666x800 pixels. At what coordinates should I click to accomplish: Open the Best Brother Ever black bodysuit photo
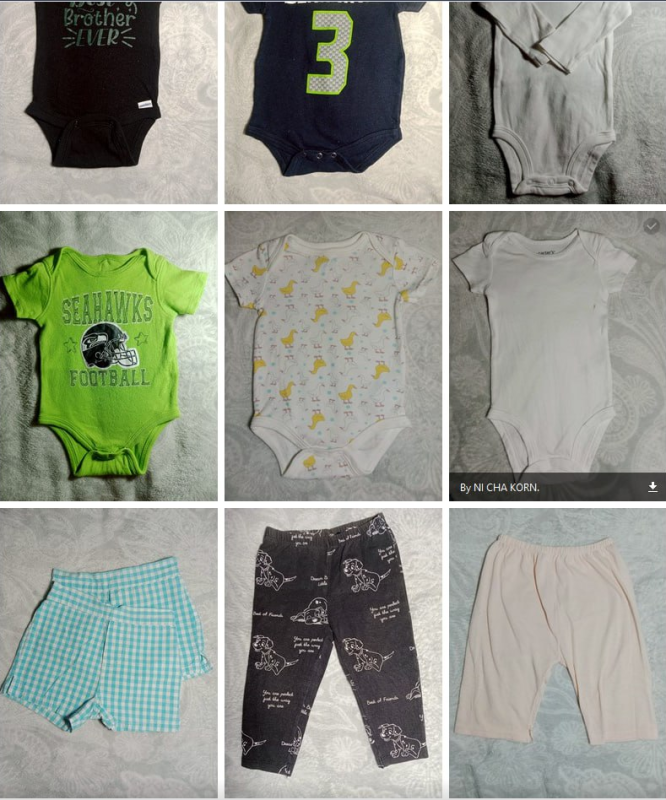108,100
